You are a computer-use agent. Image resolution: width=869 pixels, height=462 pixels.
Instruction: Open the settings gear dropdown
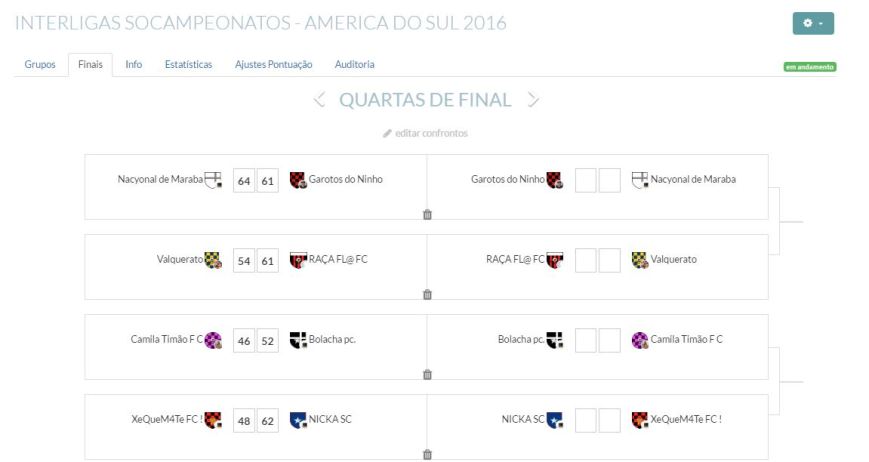click(812, 24)
